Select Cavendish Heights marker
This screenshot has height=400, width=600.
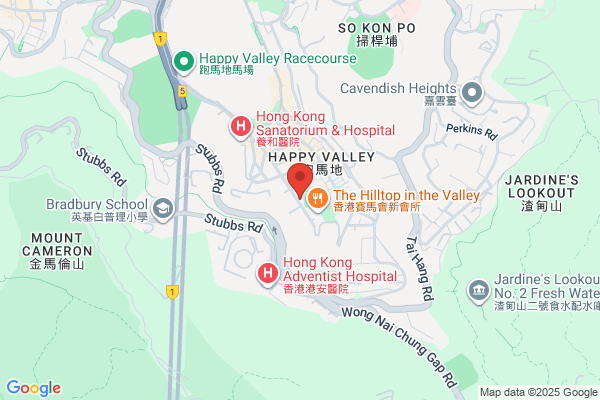(471, 93)
